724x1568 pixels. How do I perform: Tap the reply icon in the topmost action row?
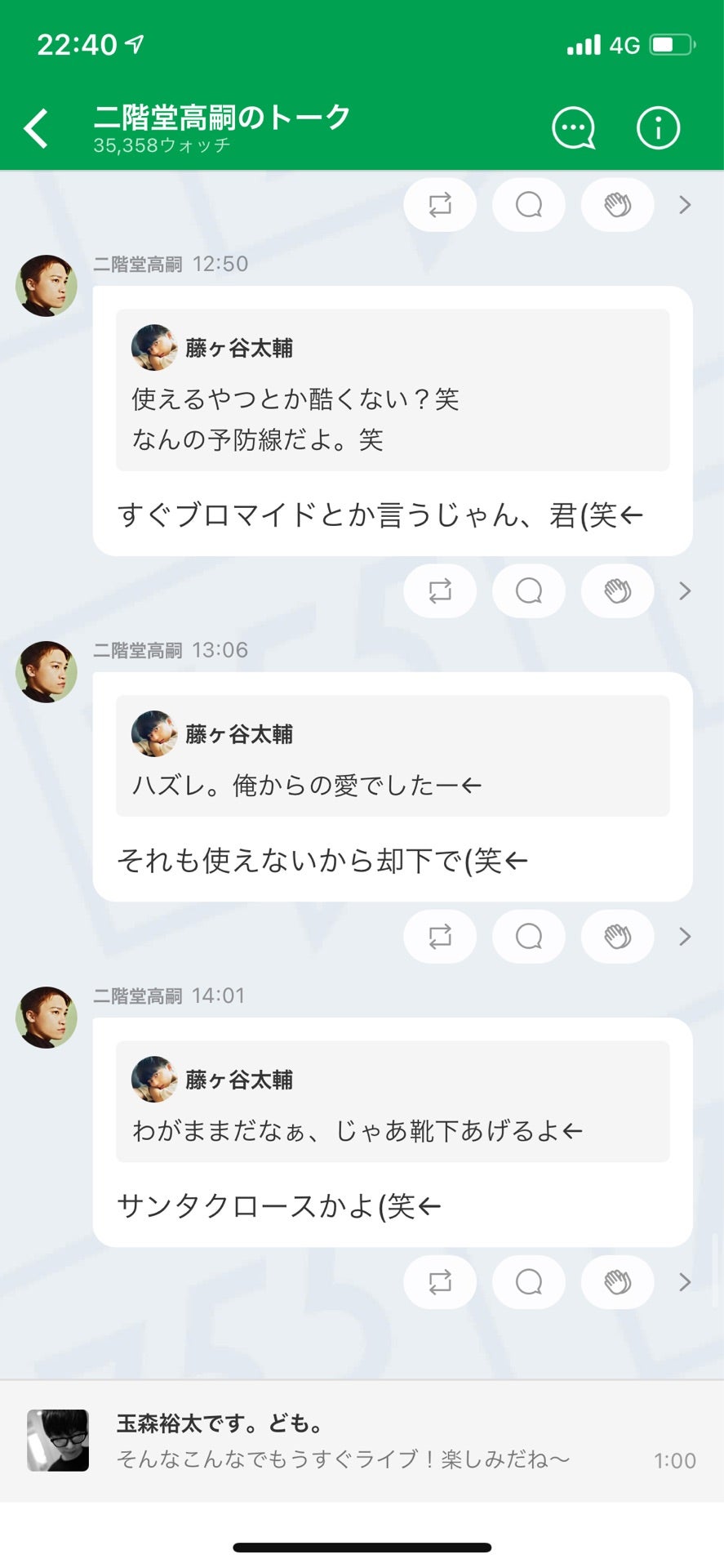pos(528,205)
